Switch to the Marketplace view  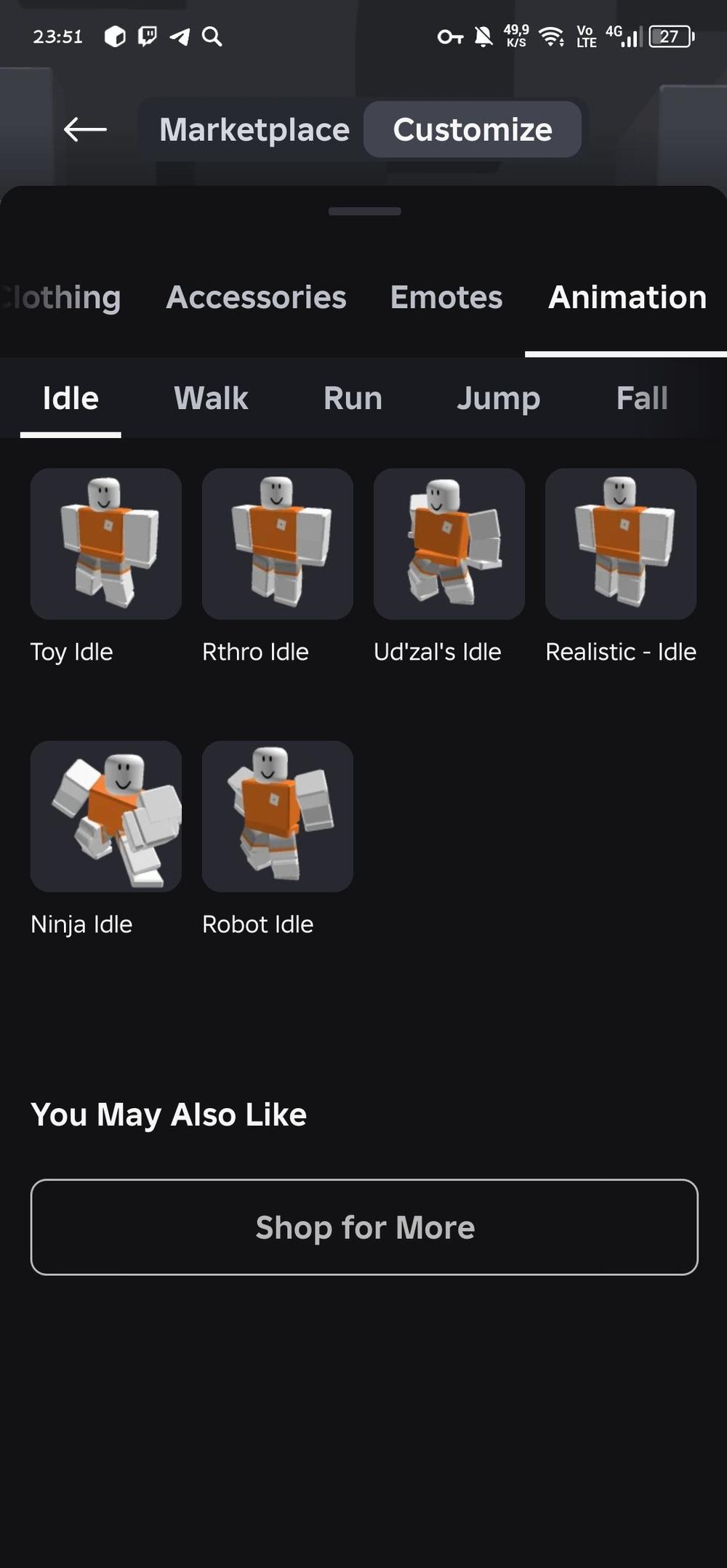coord(254,130)
